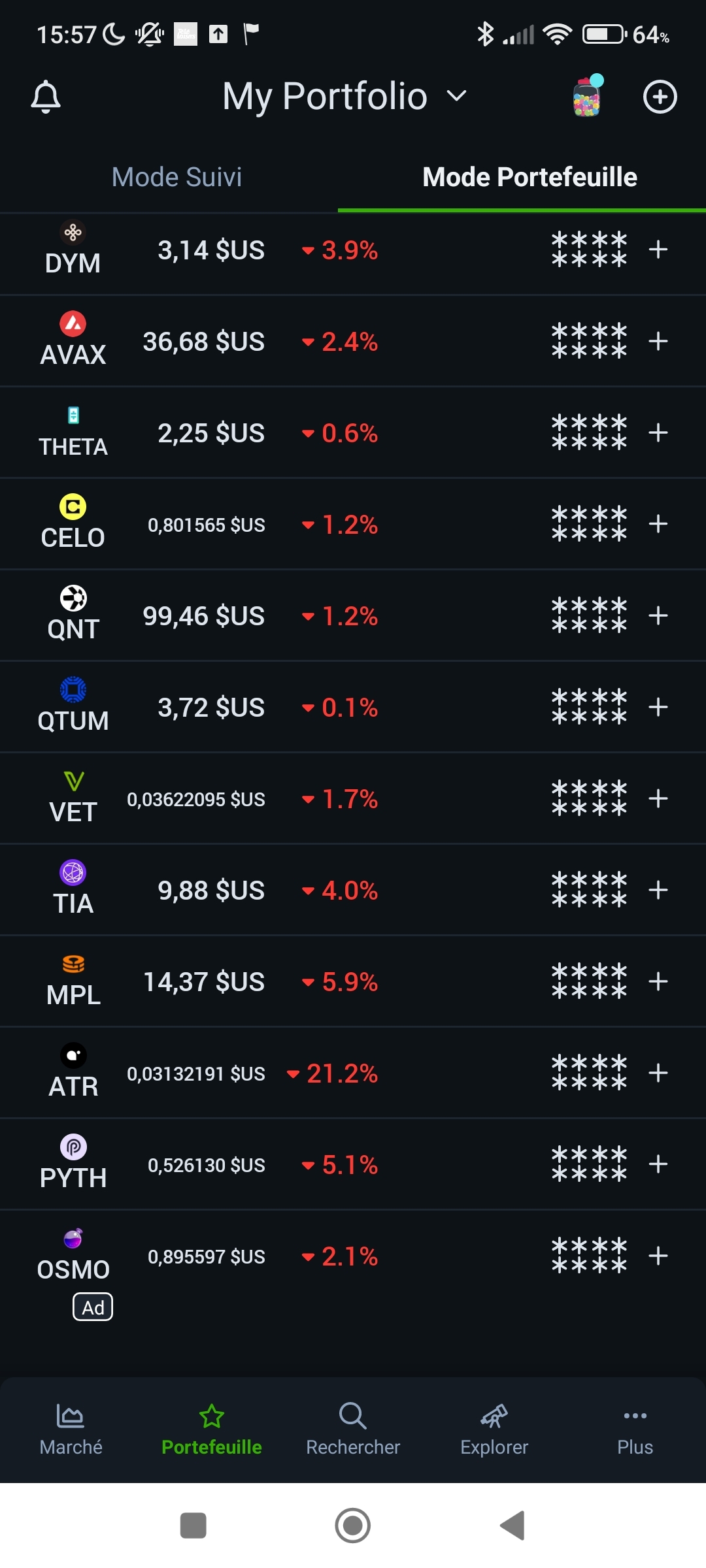
Task: Go back with the system back button
Action: (x=513, y=1526)
